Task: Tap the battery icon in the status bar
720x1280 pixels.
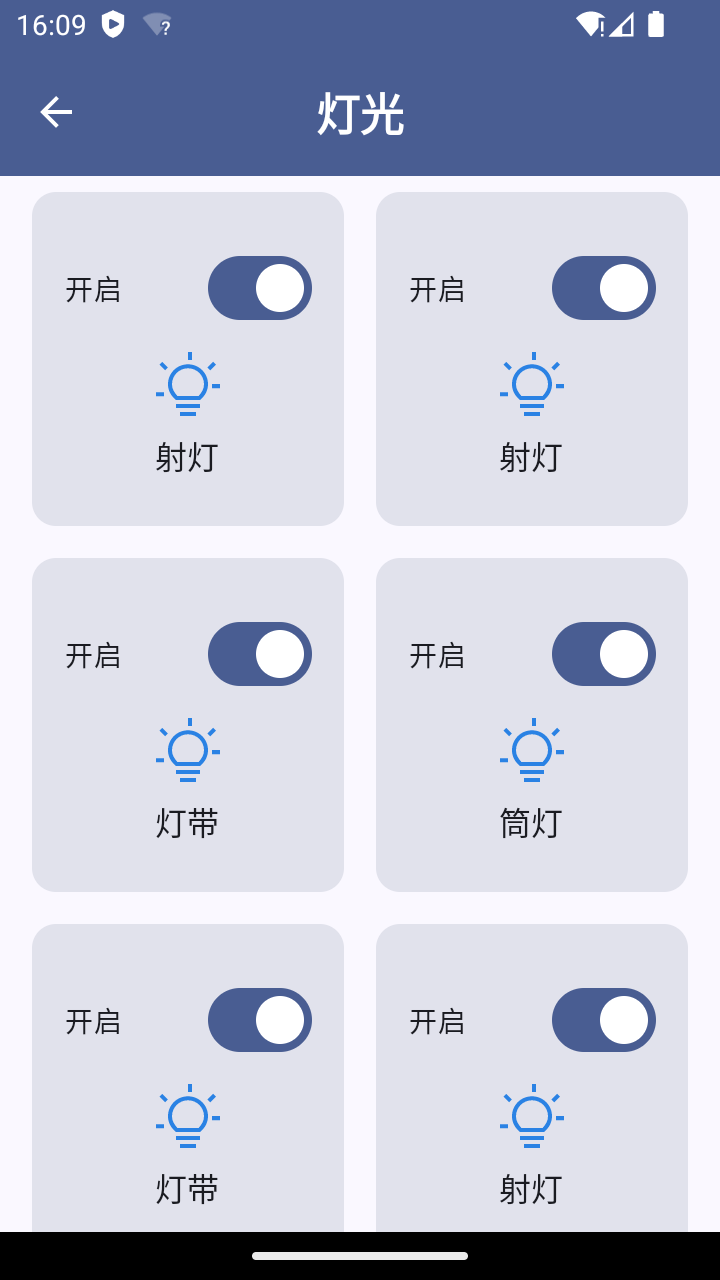Action: pos(655,24)
